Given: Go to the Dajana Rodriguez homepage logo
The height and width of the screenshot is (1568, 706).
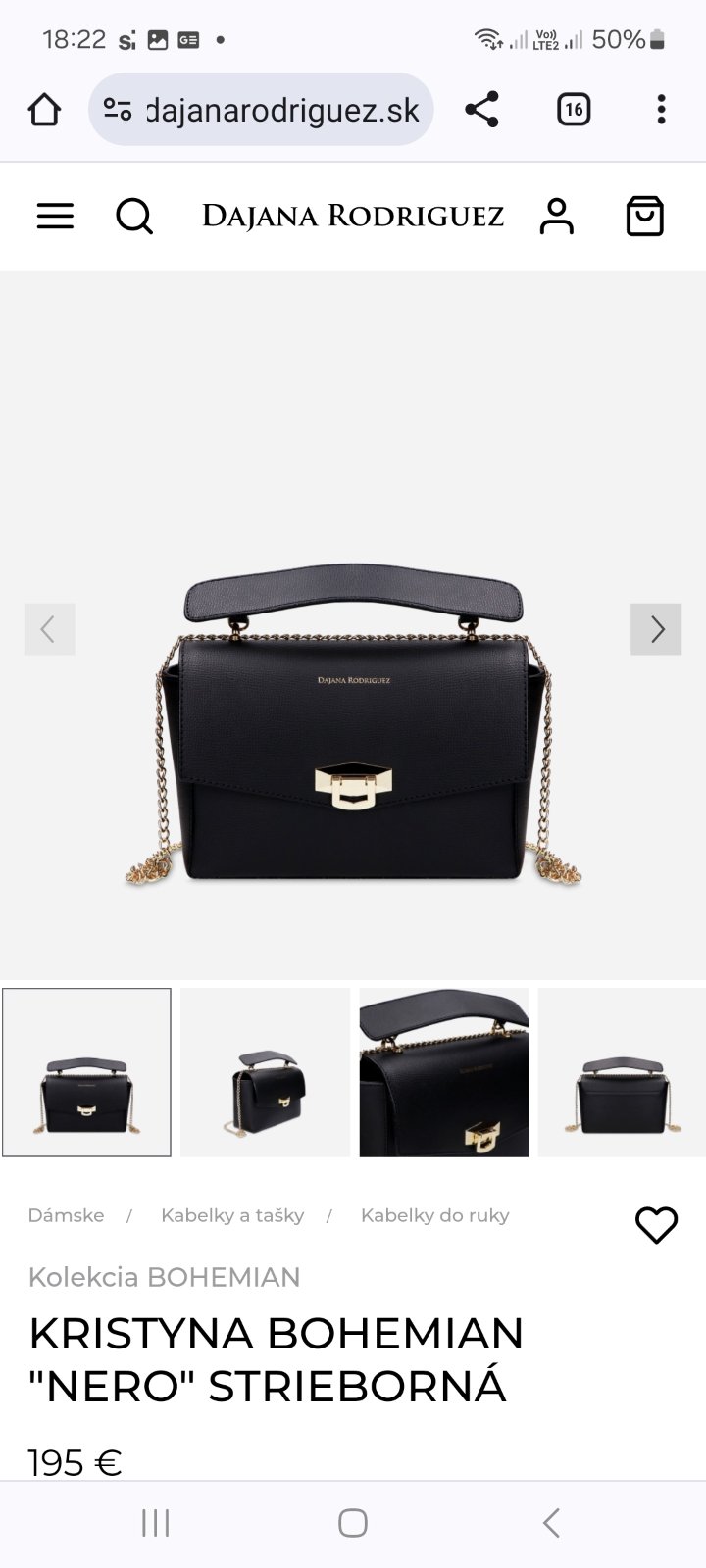Looking at the screenshot, I should point(352,216).
